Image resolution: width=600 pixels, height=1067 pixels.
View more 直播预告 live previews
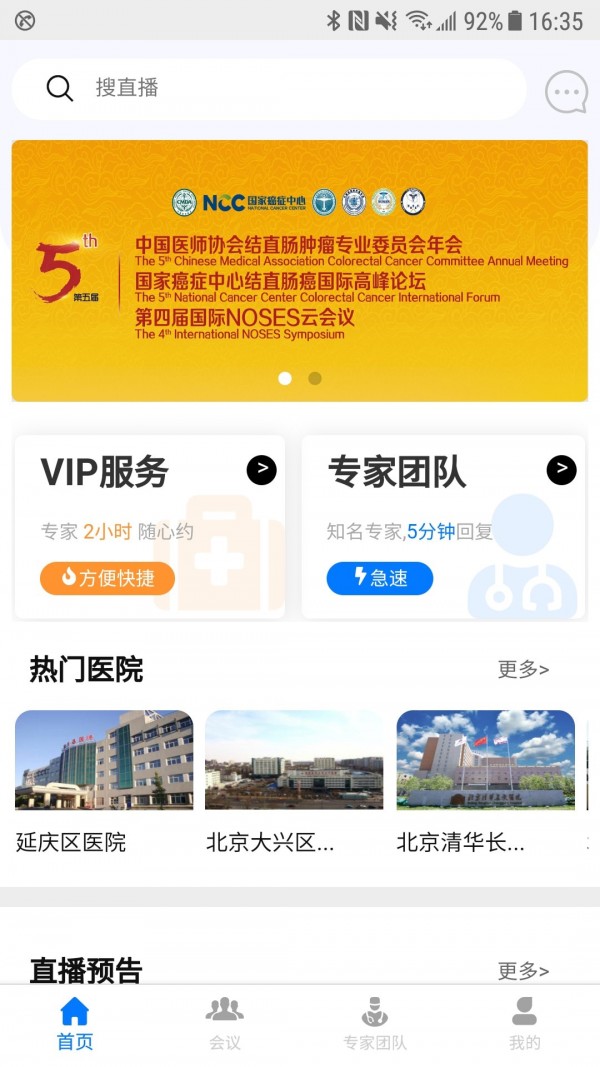(523, 970)
